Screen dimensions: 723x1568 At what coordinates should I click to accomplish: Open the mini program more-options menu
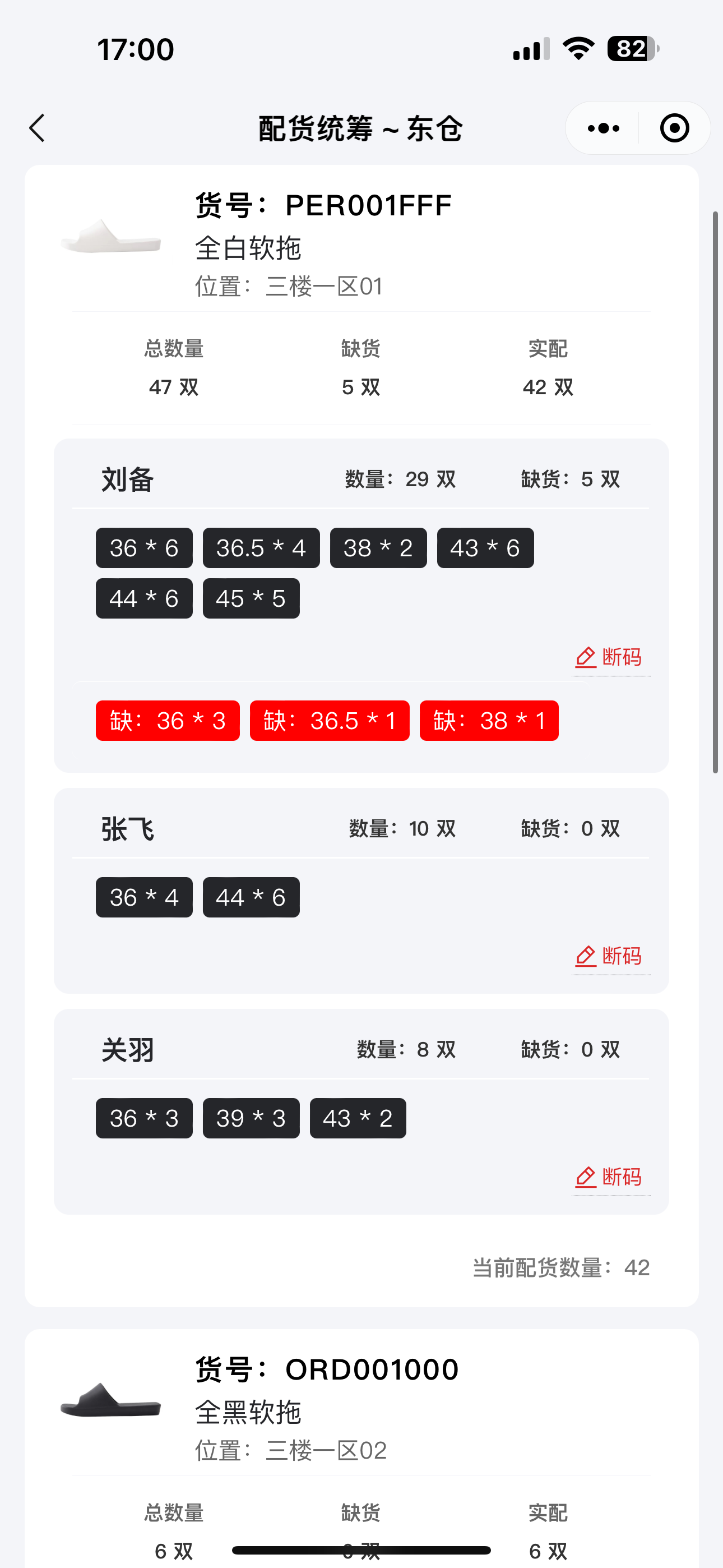[603, 128]
